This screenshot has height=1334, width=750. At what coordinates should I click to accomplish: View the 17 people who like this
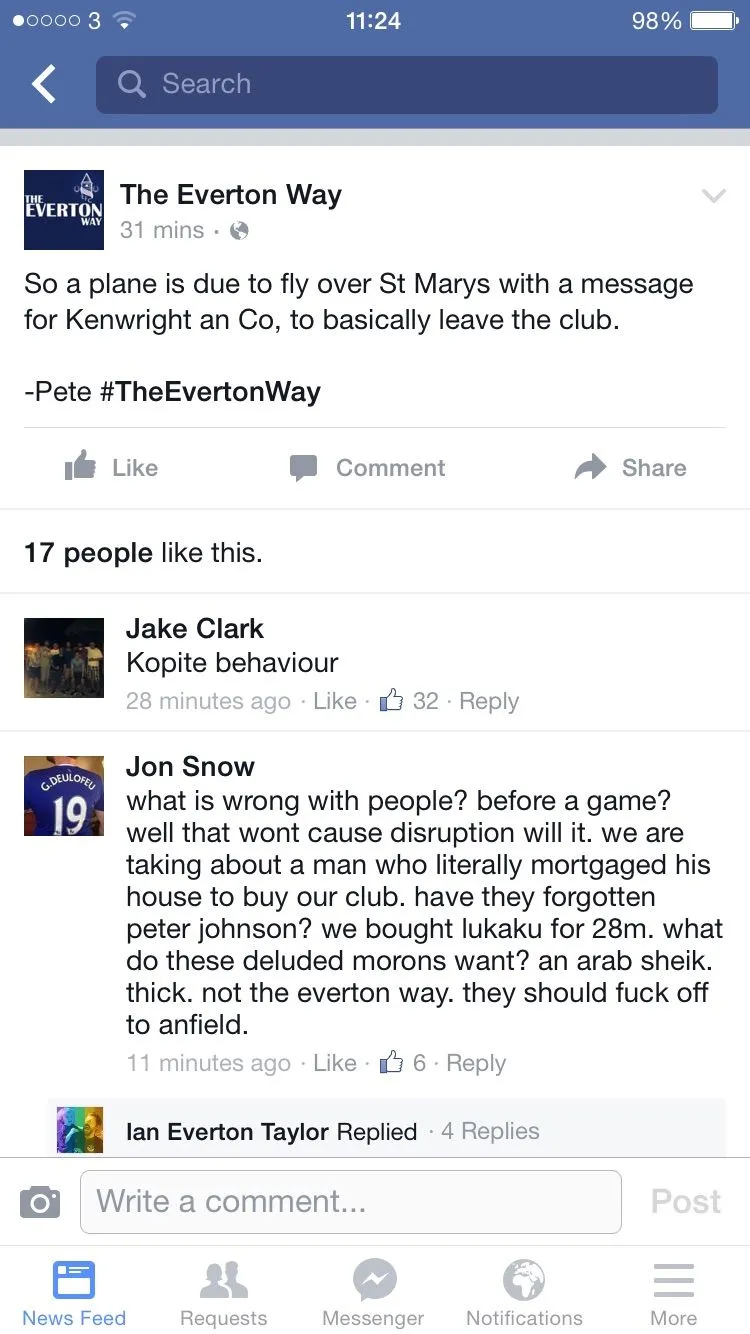[x=143, y=552]
